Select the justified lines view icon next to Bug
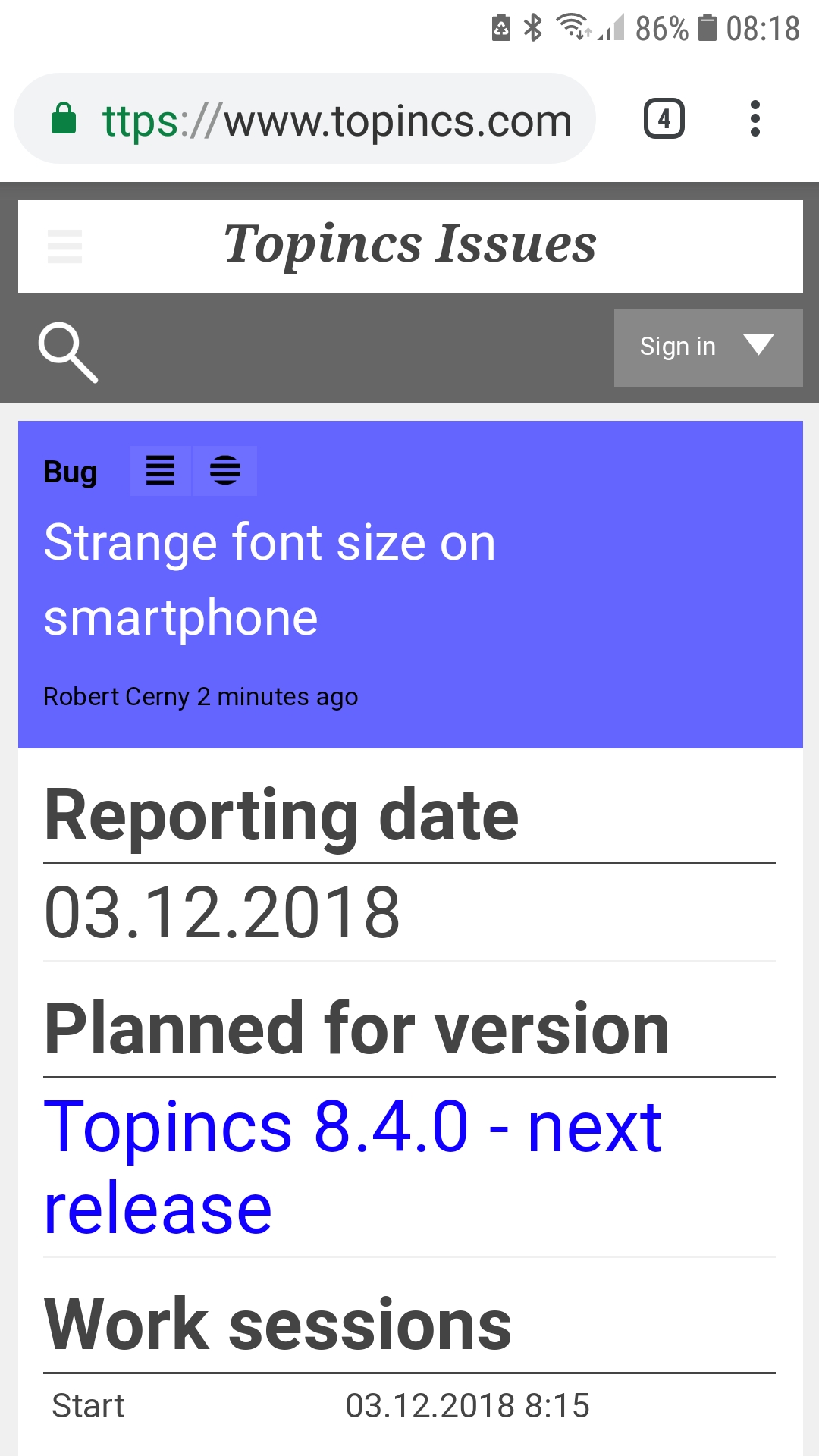819x1456 pixels. (160, 471)
